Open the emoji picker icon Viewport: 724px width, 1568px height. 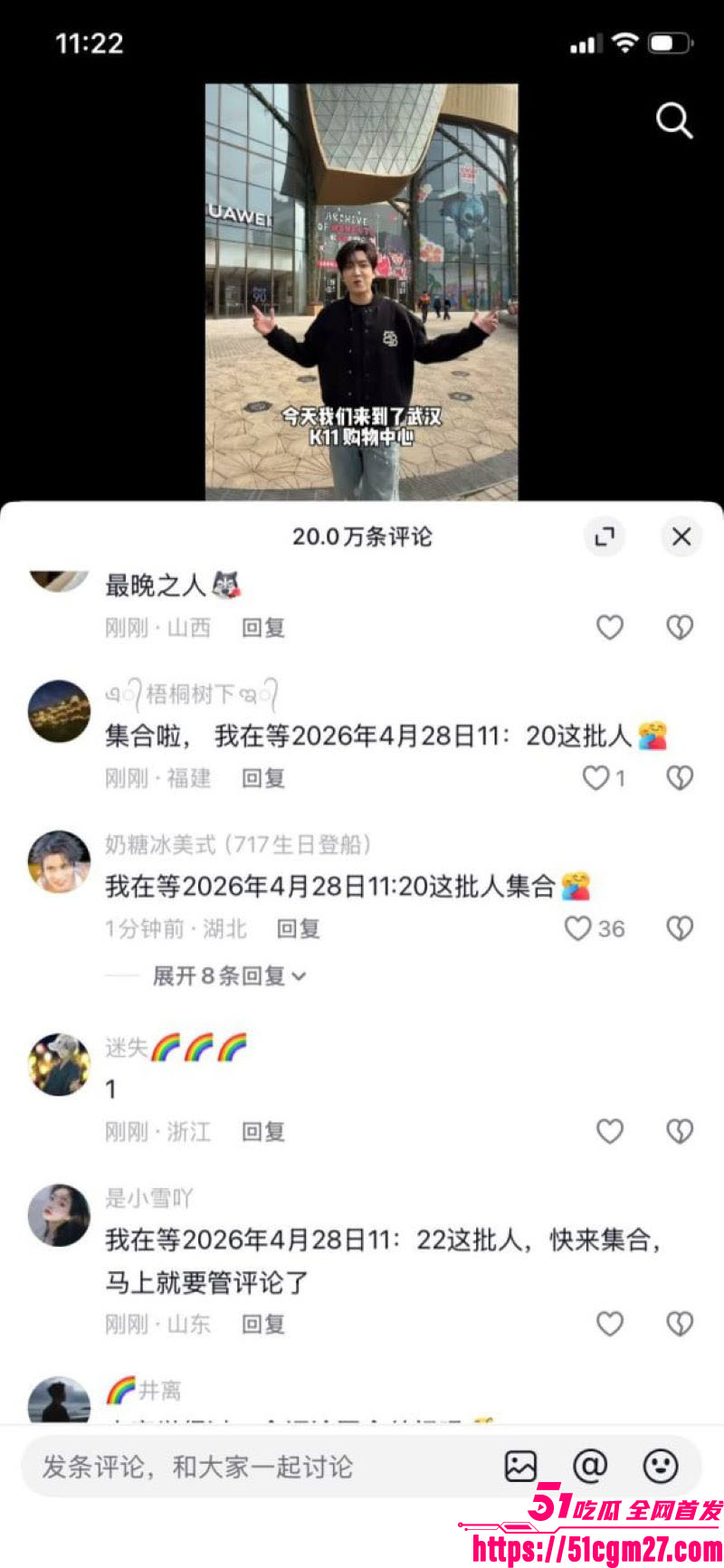coord(662,1465)
